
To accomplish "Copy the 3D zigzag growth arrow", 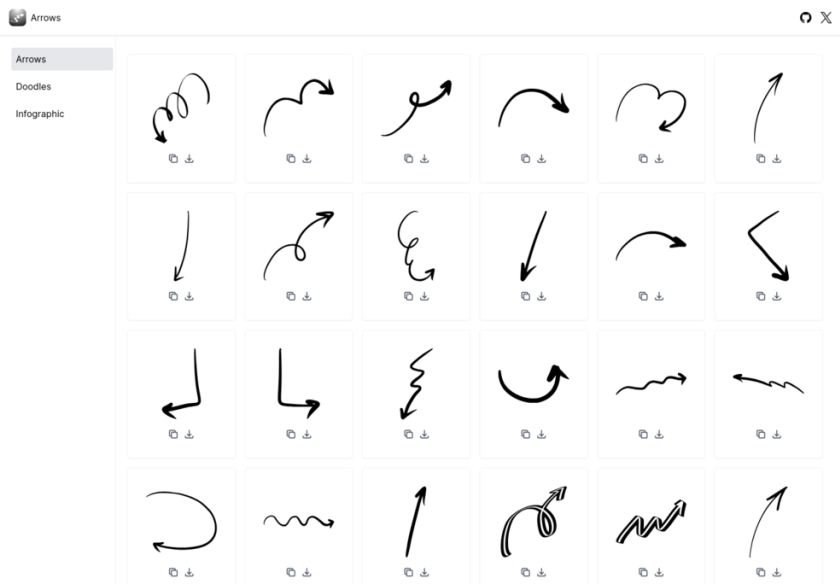I will tap(643, 572).
